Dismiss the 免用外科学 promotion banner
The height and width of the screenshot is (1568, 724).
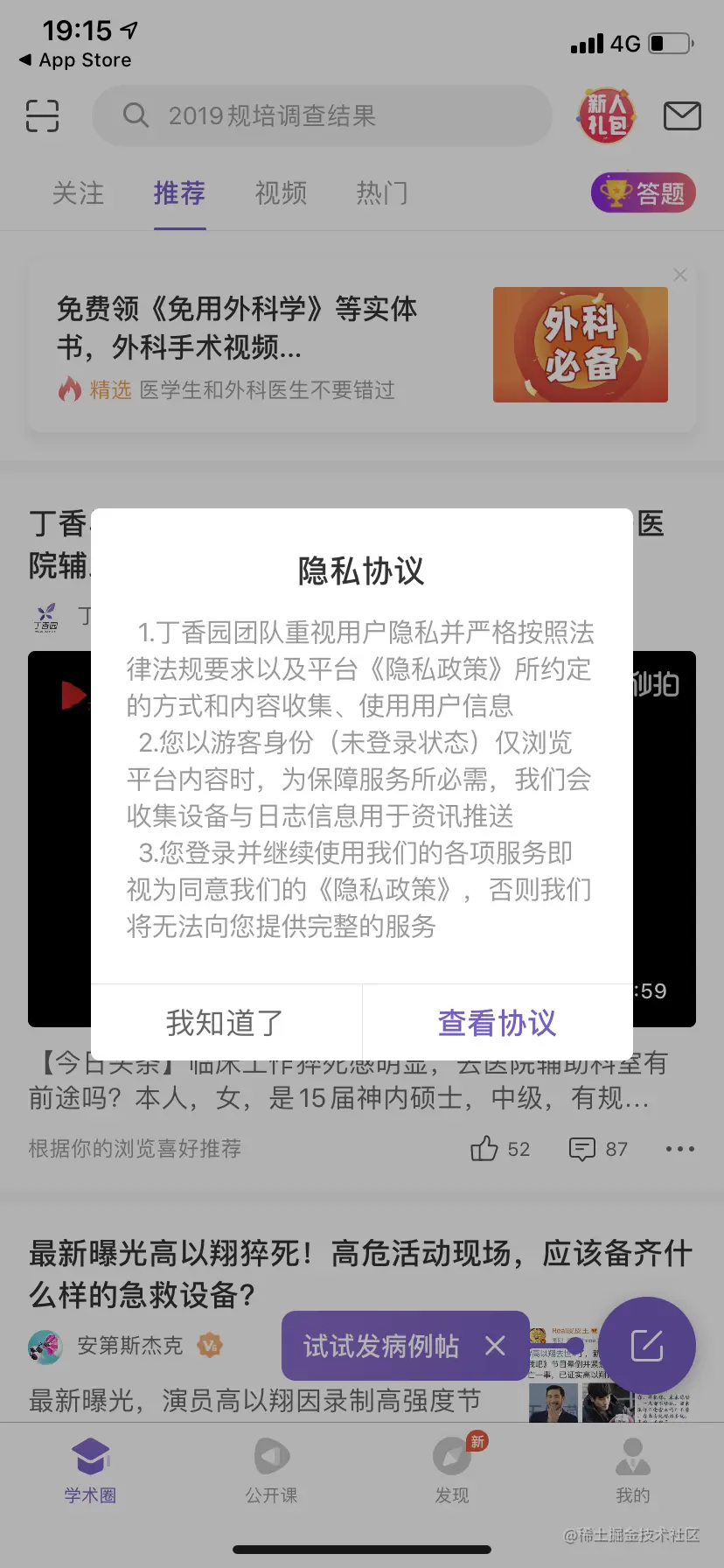[x=679, y=274]
